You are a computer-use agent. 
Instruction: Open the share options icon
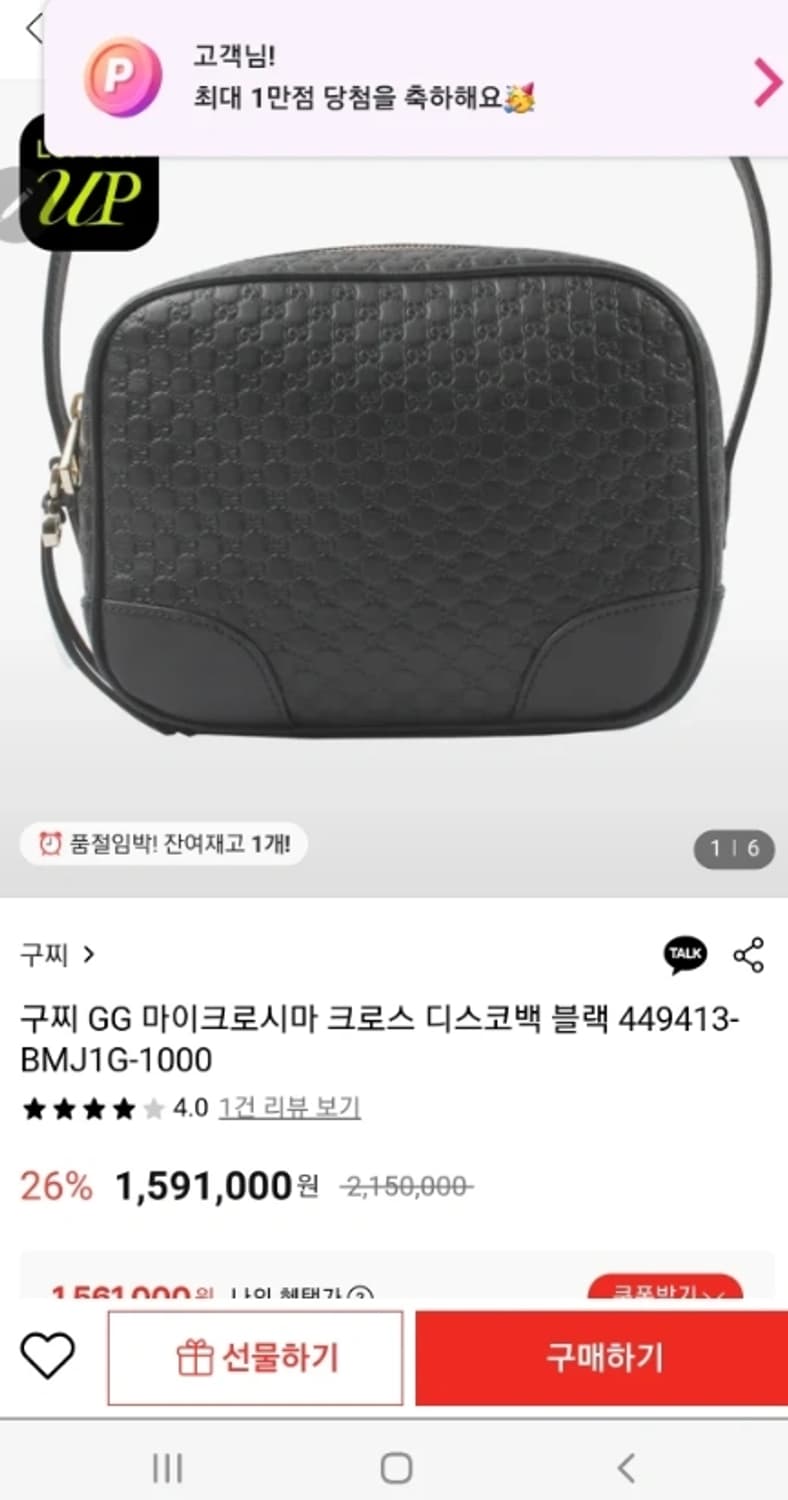click(748, 954)
